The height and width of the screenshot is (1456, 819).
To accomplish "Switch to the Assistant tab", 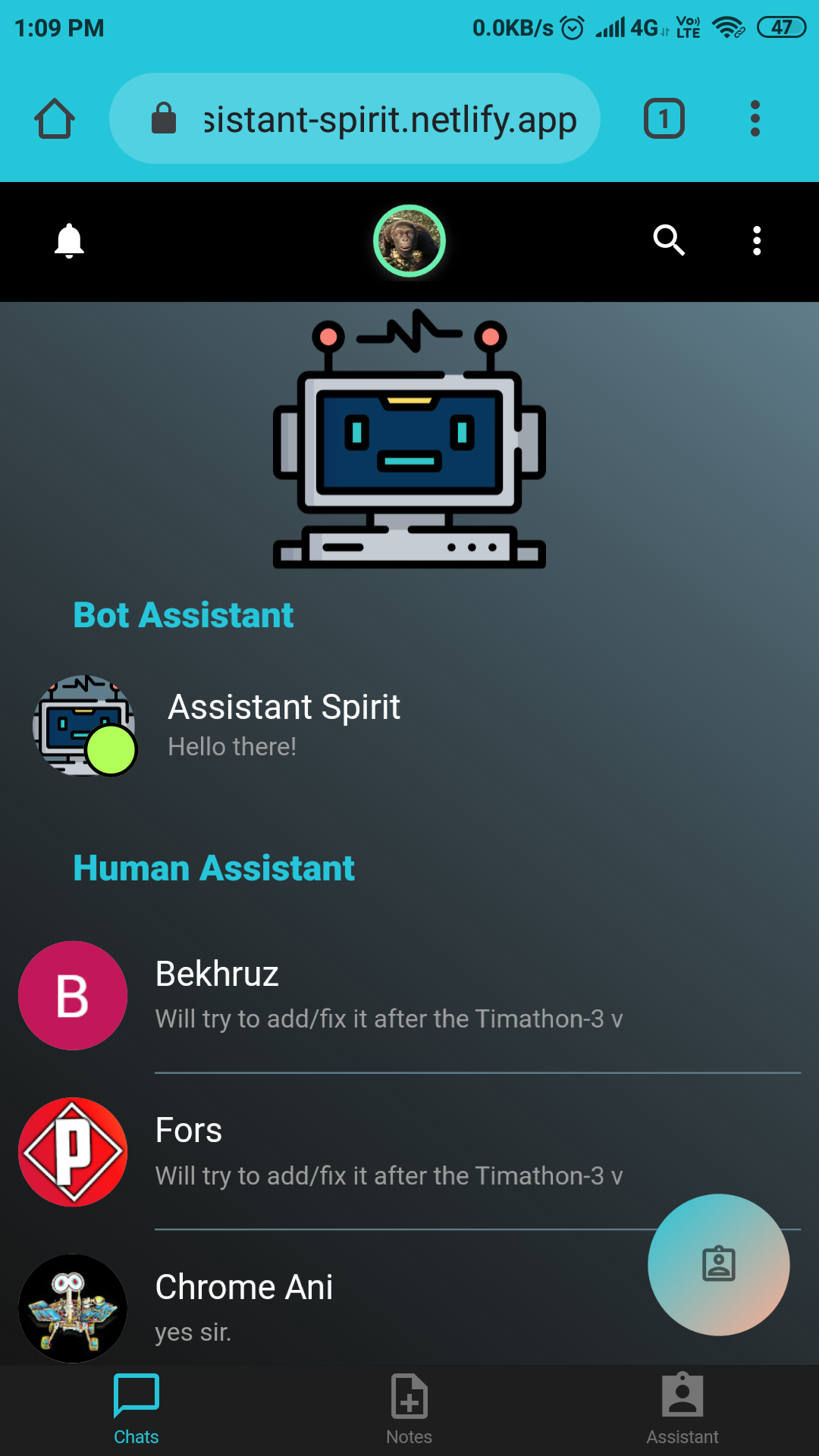I will click(x=682, y=1409).
